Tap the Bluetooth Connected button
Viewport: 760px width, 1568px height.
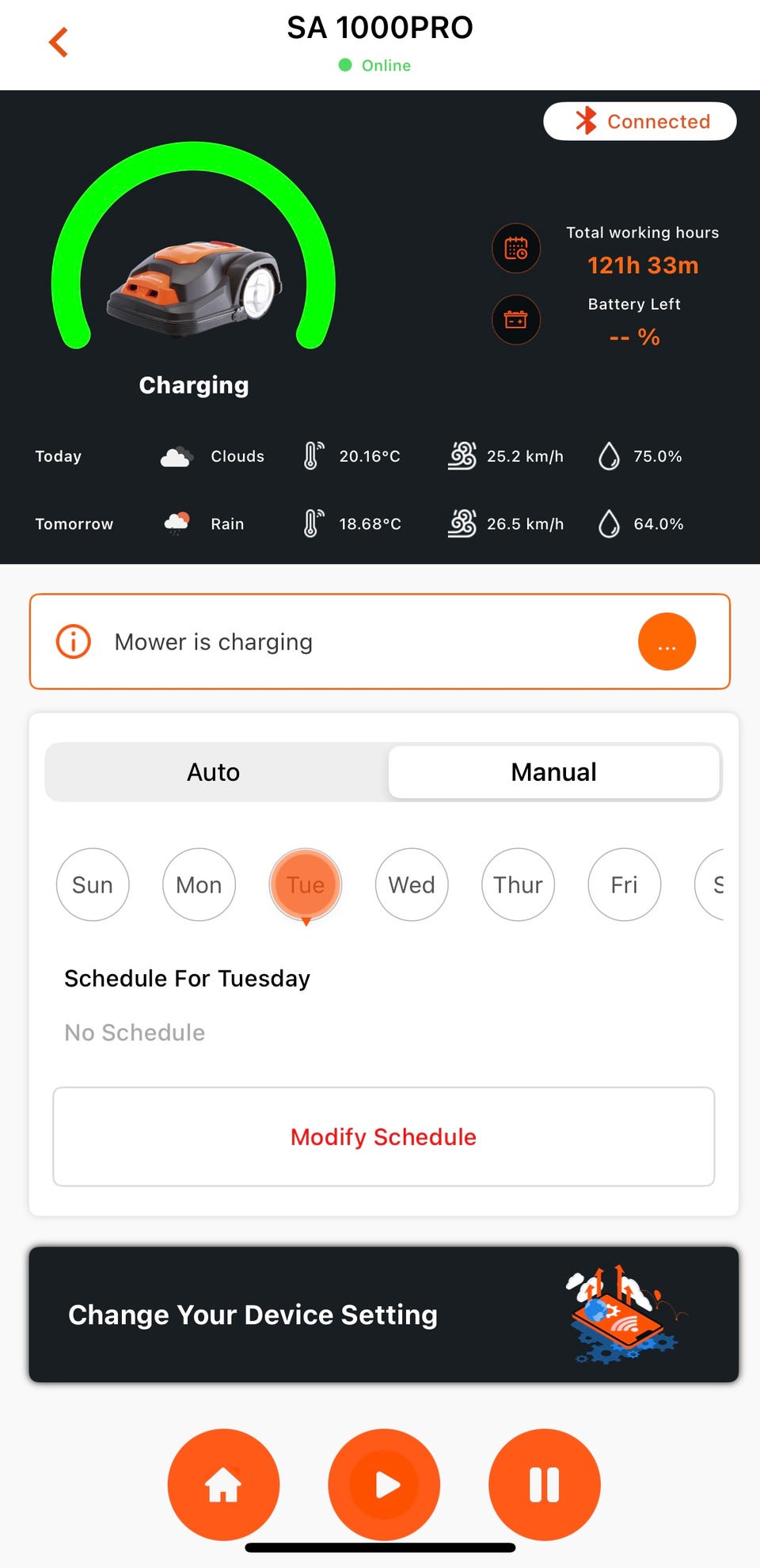(x=640, y=121)
